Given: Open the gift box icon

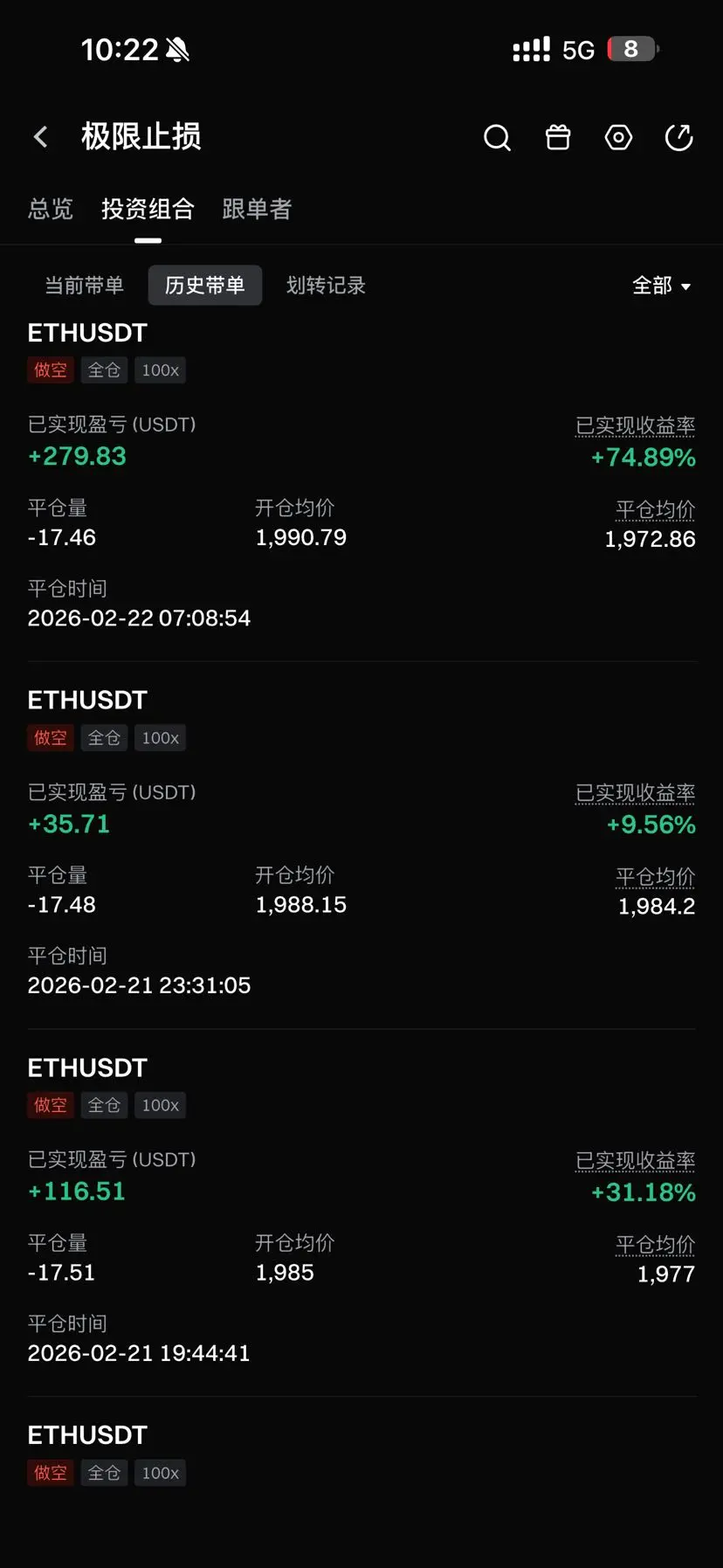Looking at the screenshot, I should [x=558, y=137].
